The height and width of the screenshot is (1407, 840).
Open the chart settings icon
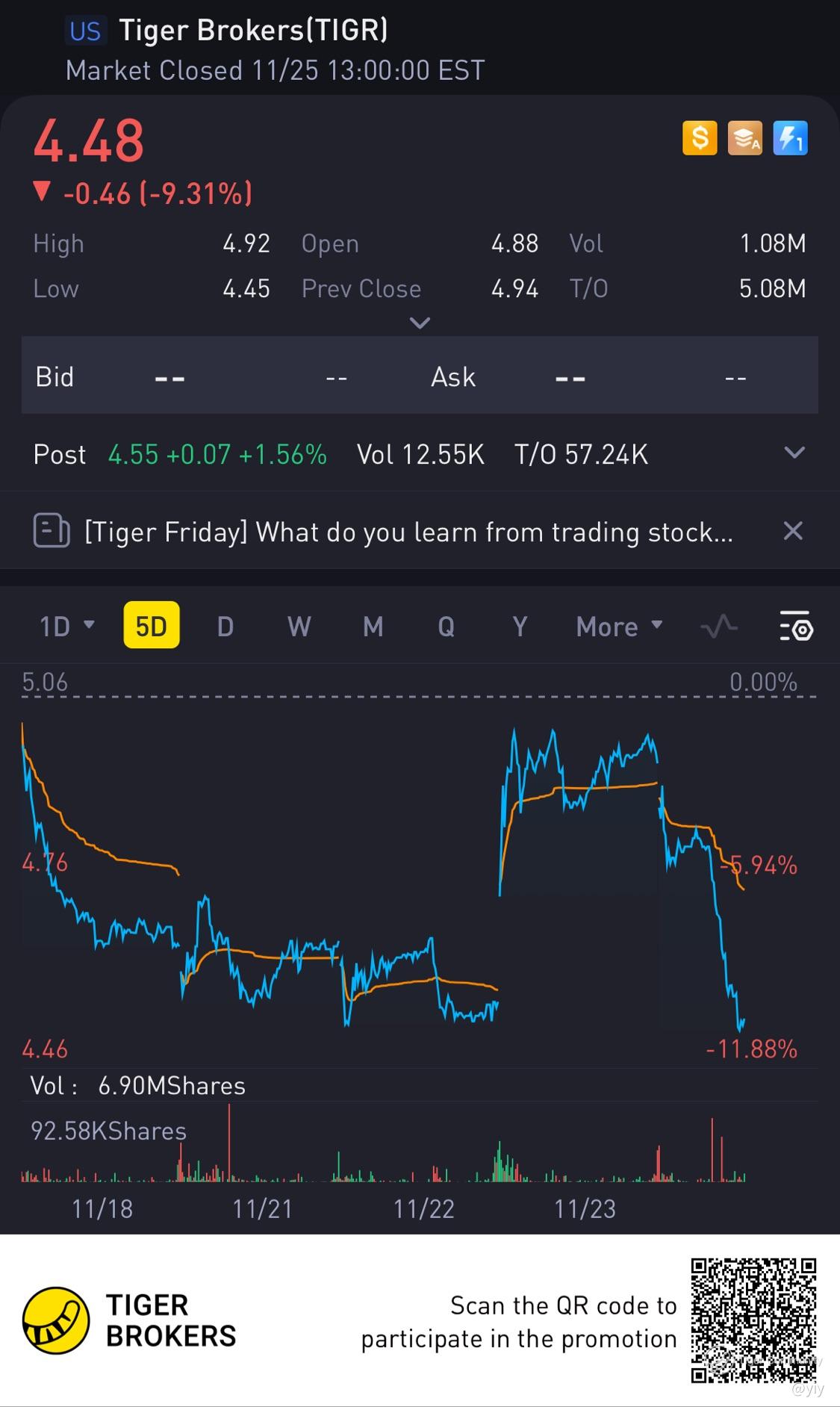(796, 626)
